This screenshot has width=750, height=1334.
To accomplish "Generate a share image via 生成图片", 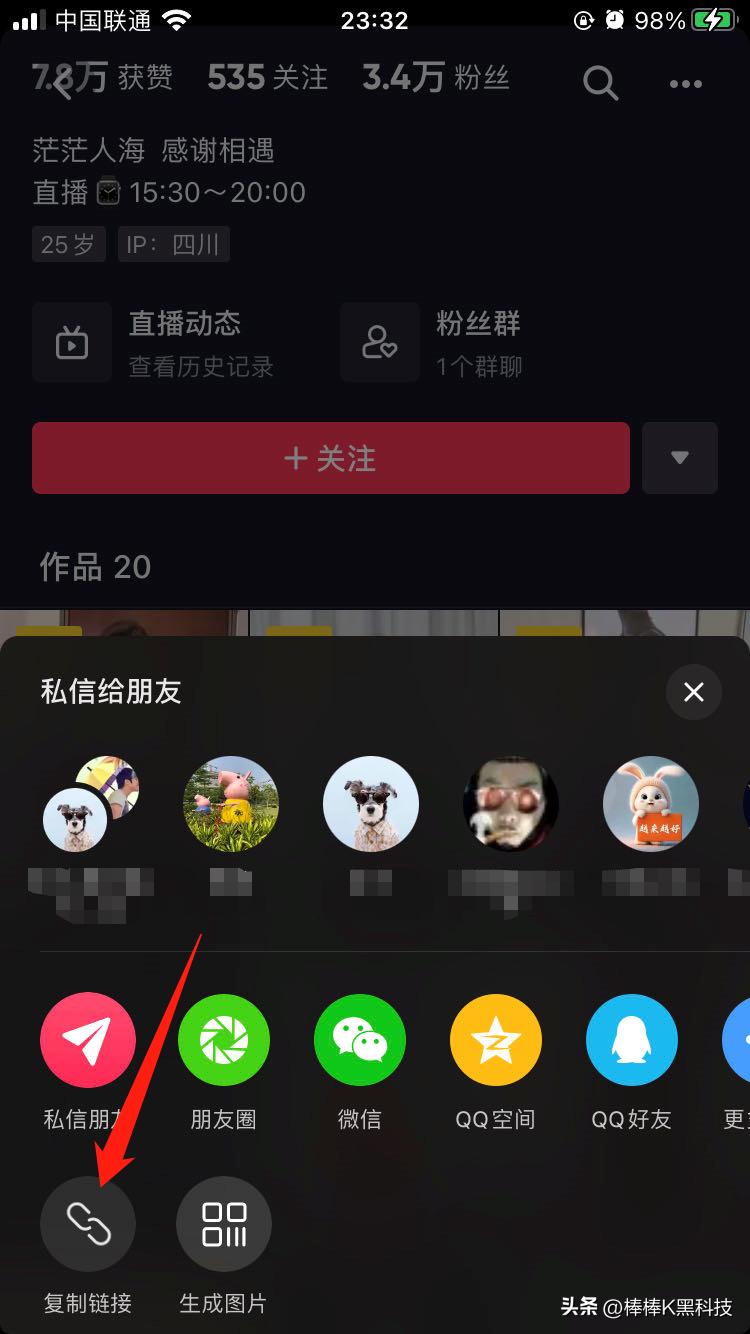I will pyautogui.click(x=223, y=1224).
